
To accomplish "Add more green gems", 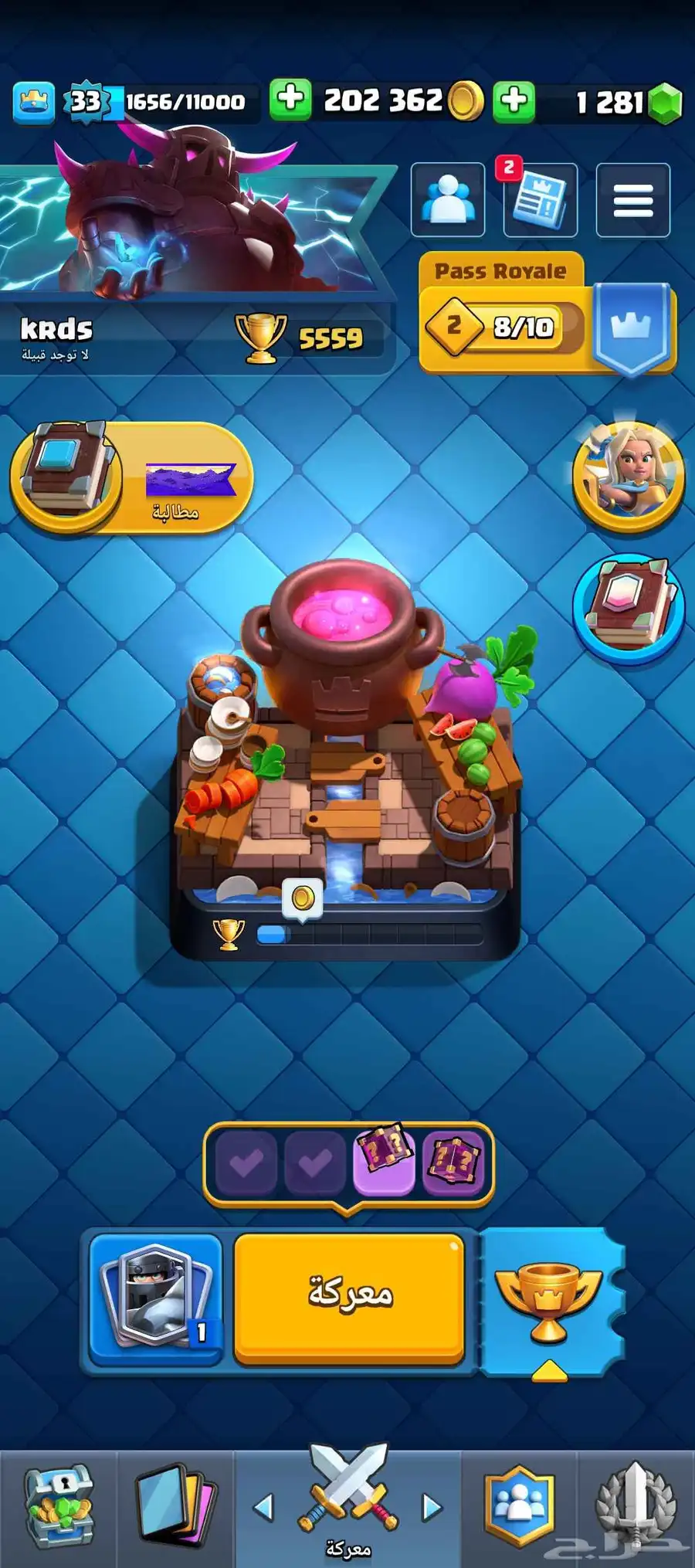I will pos(514,100).
